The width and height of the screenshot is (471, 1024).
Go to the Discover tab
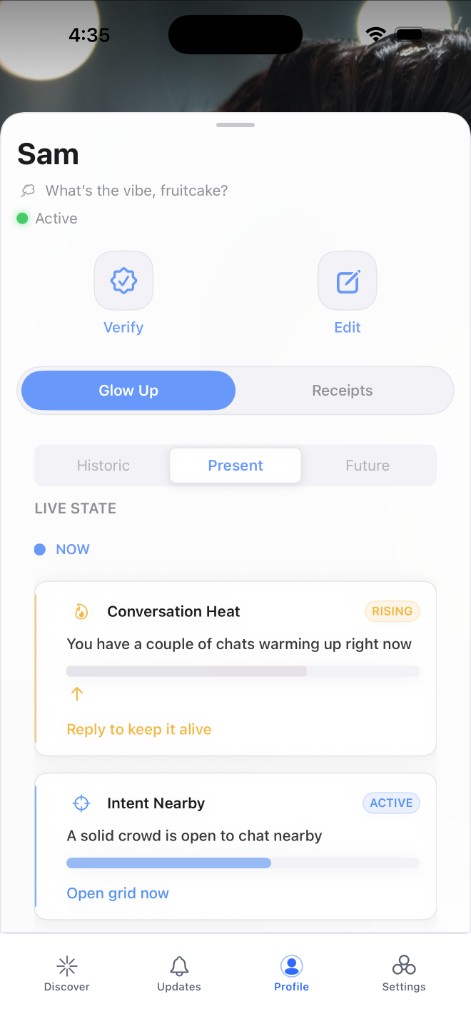tap(67, 973)
